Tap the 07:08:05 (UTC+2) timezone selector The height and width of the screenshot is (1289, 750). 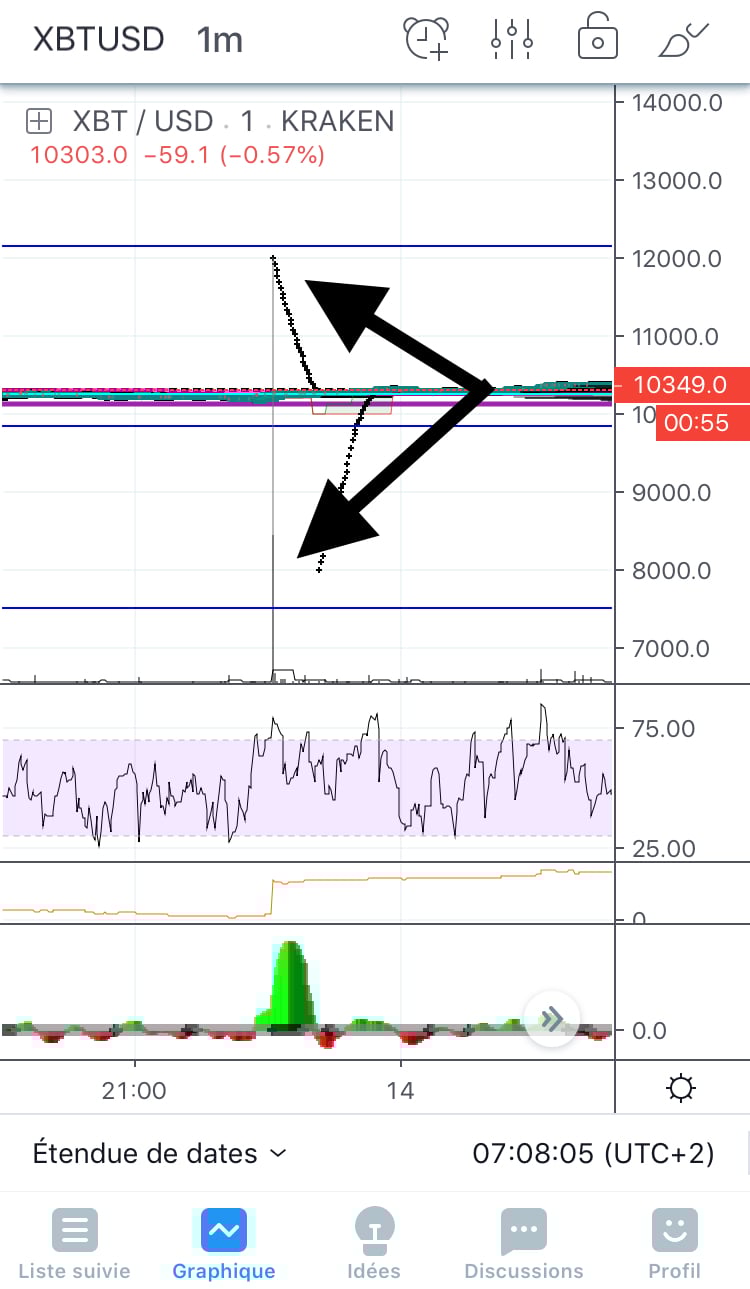(593, 1153)
